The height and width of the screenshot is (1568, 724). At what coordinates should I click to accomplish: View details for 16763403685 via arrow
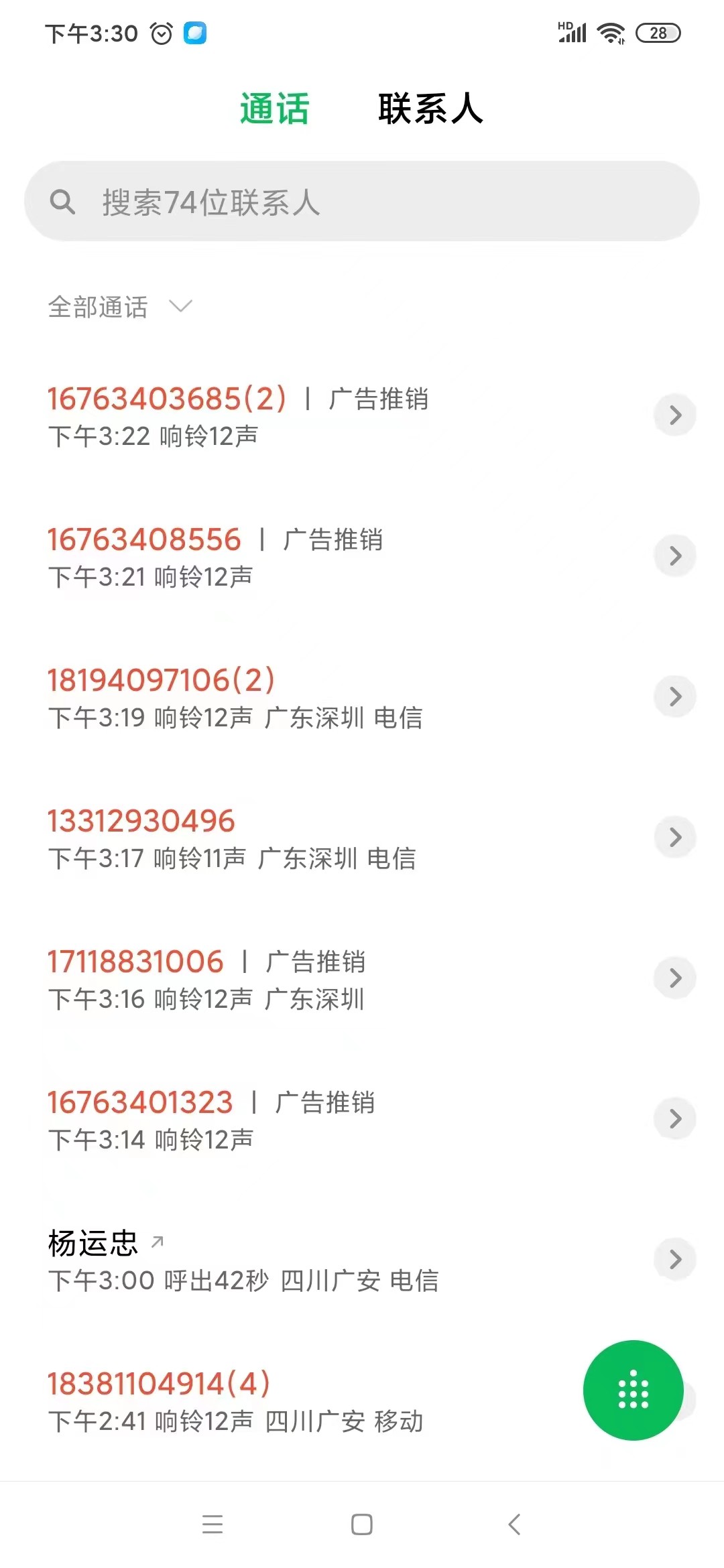[x=675, y=415]
